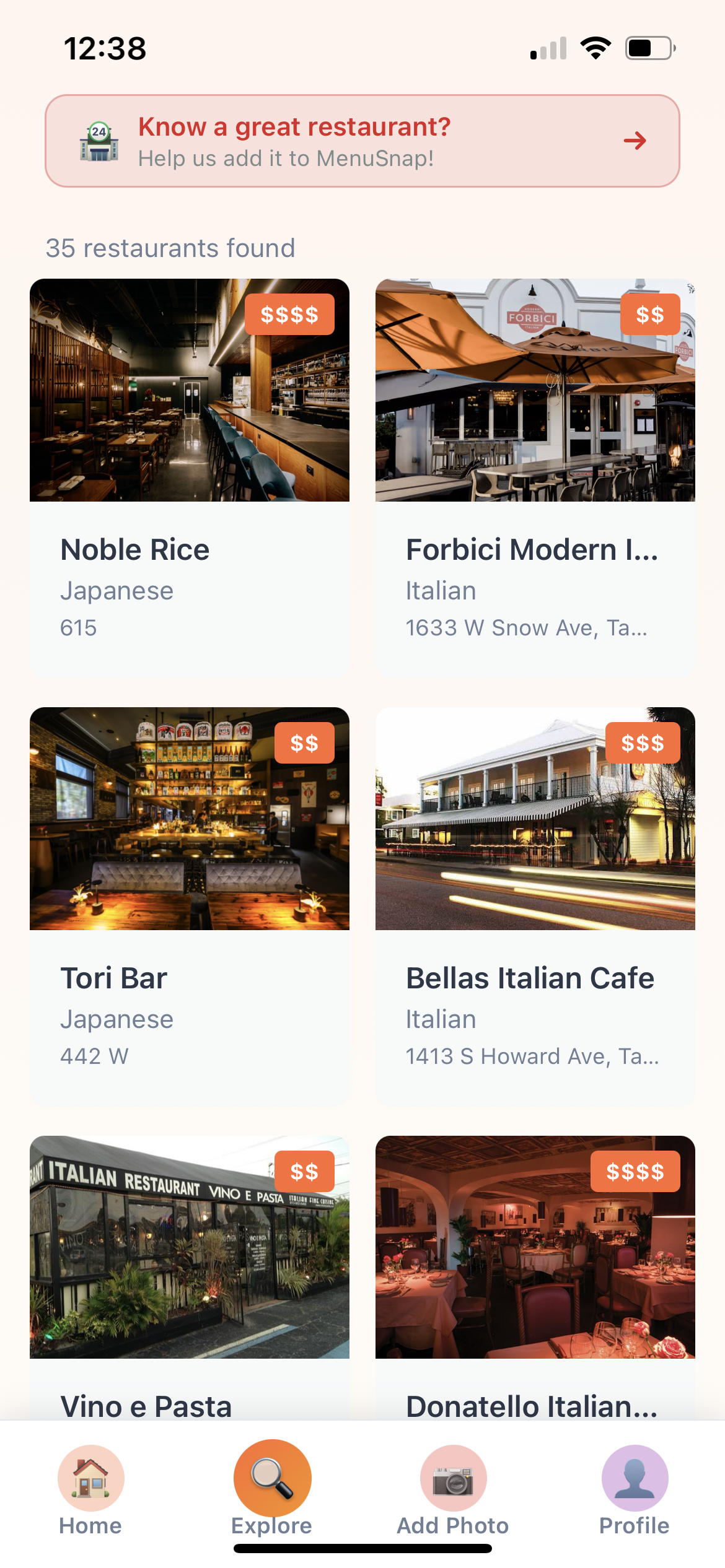Screen dimensions: 725x1568
Task: Tap the $$$$ badge on Noble Rice
Action: pyautogui.click(x=289, y=315)
